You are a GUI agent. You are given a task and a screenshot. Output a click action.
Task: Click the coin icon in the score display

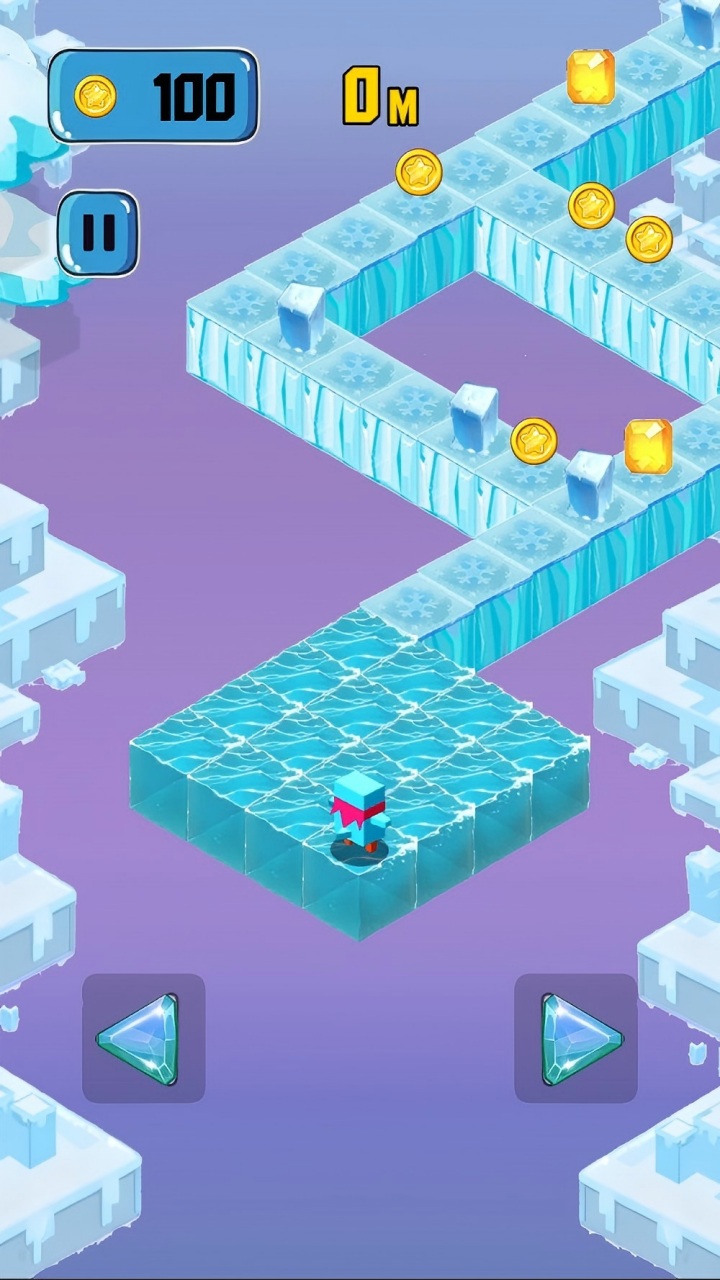point(97,95)
